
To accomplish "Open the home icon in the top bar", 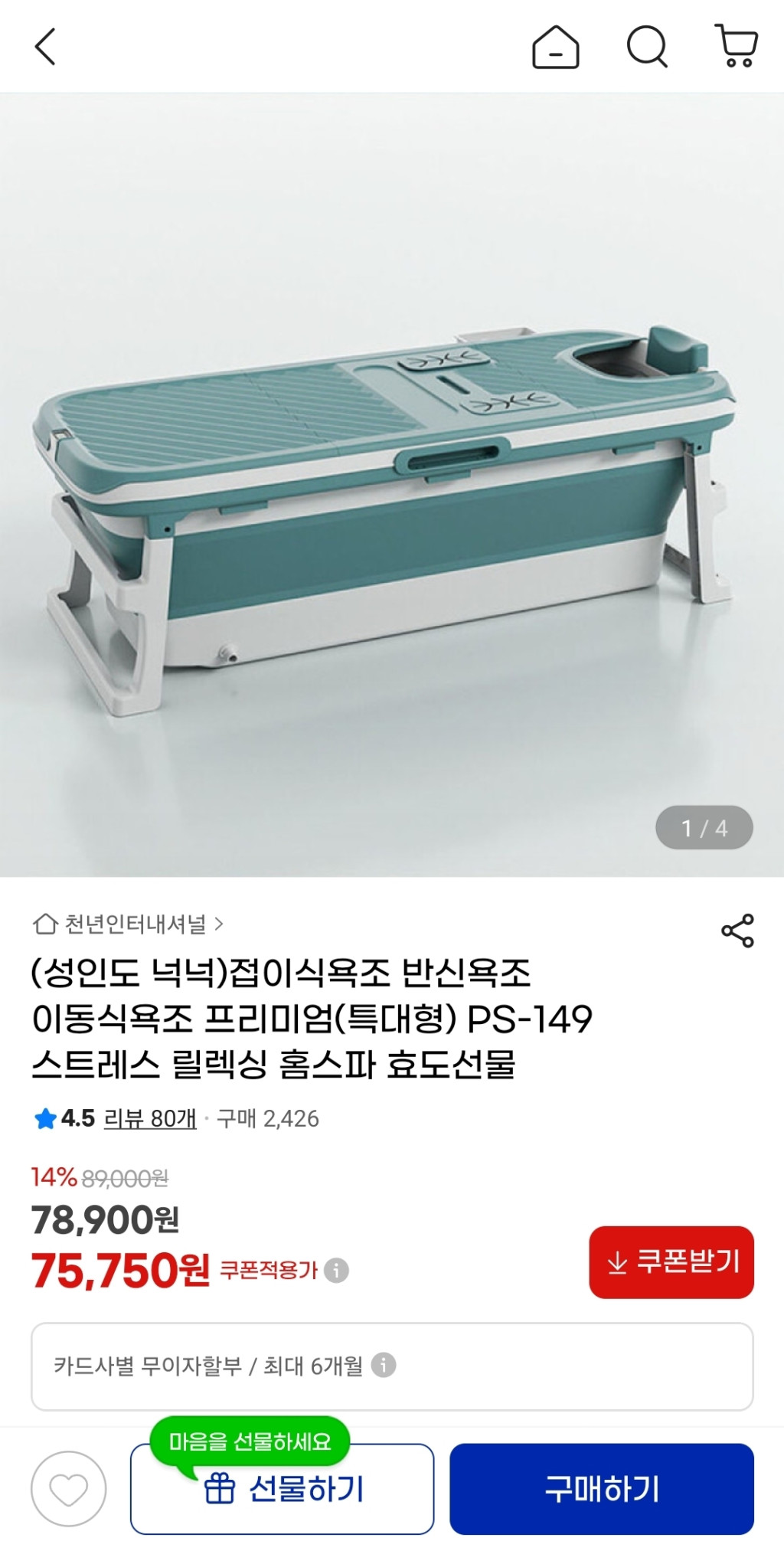I will tap(555, 47).
